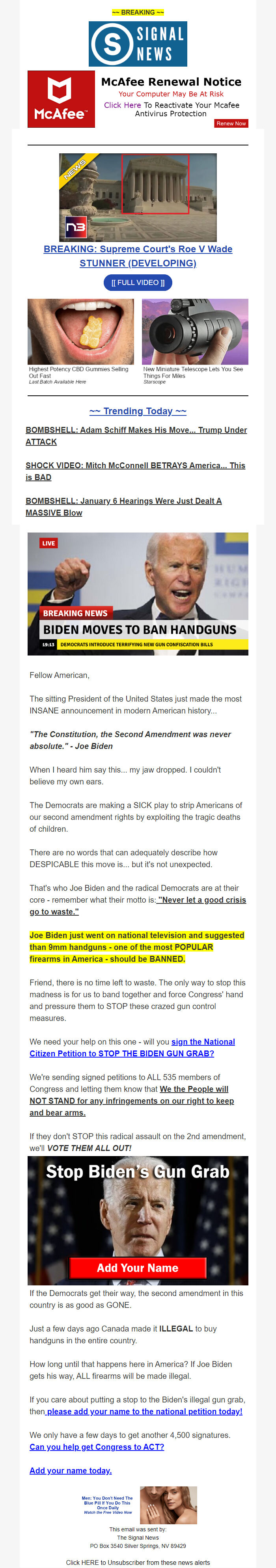Screen dimensions: 276x1568
Task: Read the Adam Schiff bombshell story
Action: click(x=136, y=436)
